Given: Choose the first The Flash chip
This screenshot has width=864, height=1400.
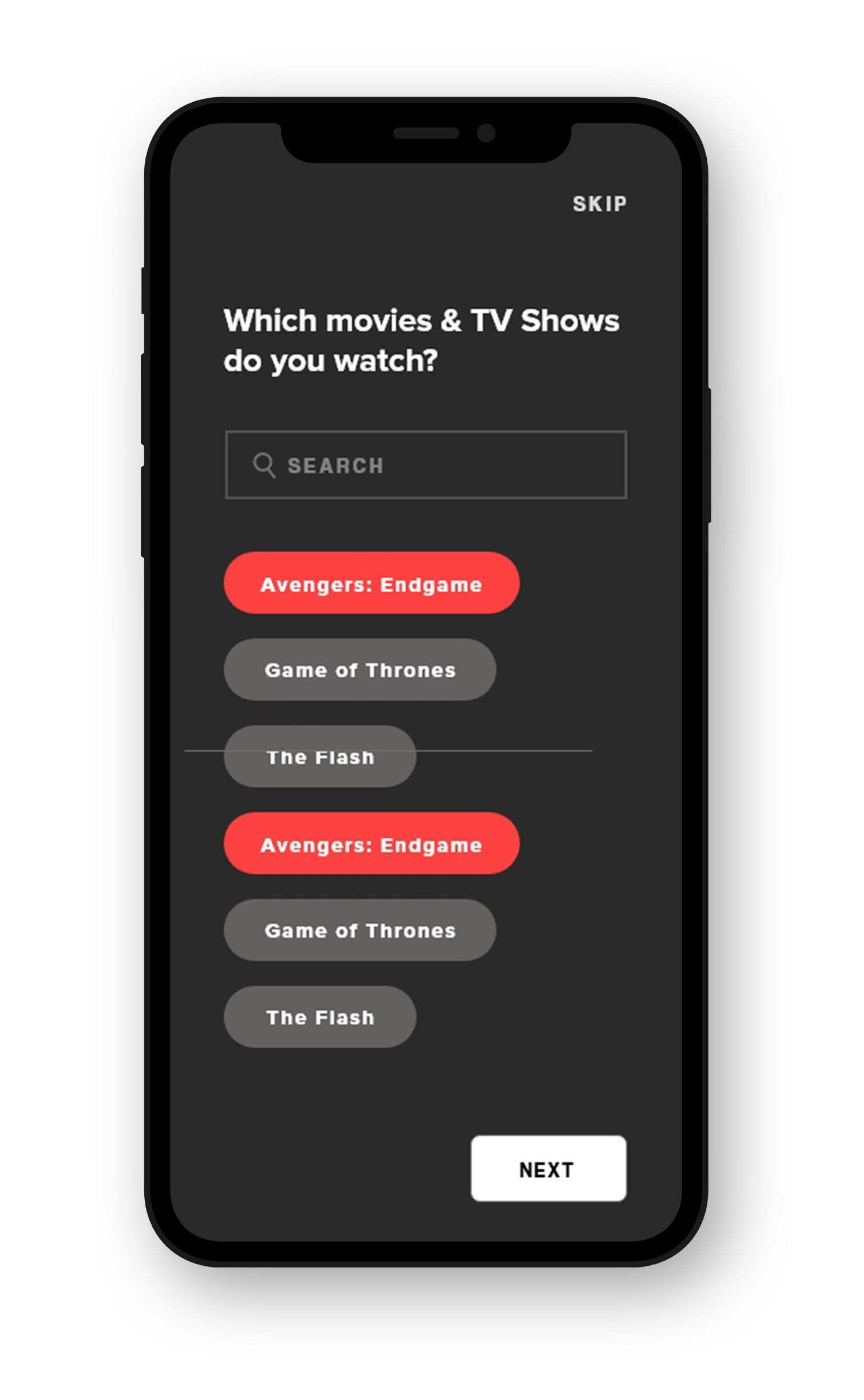Looking at the screenshot, I should coord(319,756).
